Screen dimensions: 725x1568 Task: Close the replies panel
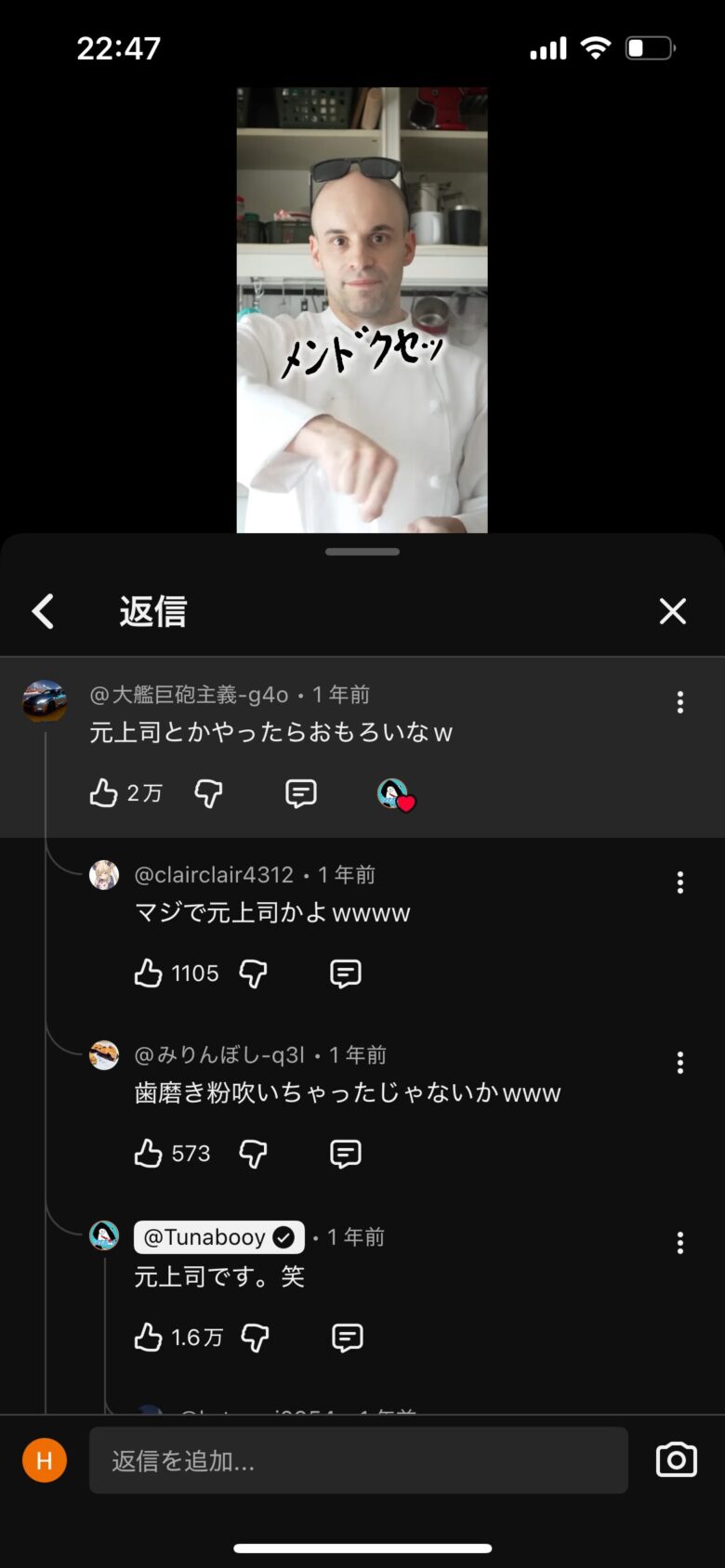pos(672,611)
